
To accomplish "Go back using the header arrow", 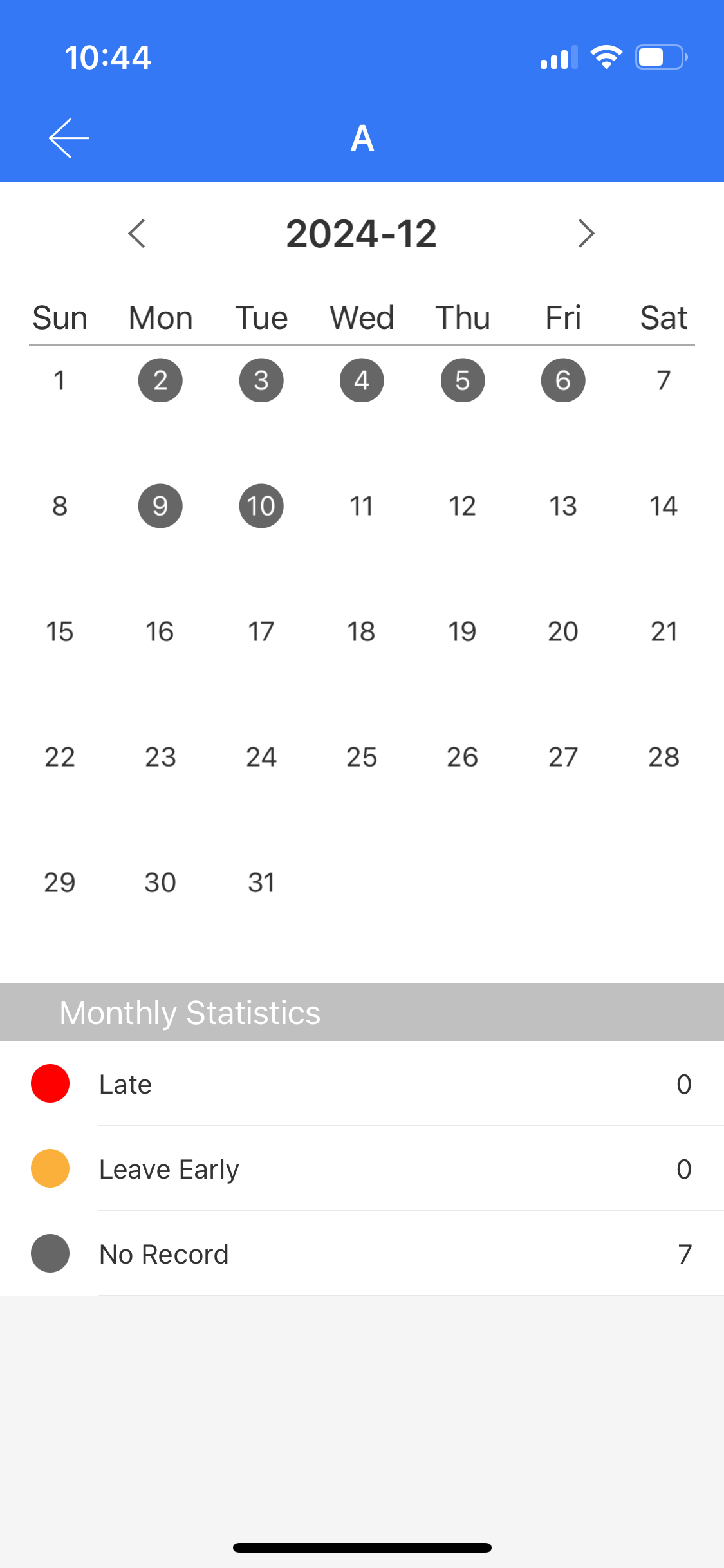I will [69, 138].
